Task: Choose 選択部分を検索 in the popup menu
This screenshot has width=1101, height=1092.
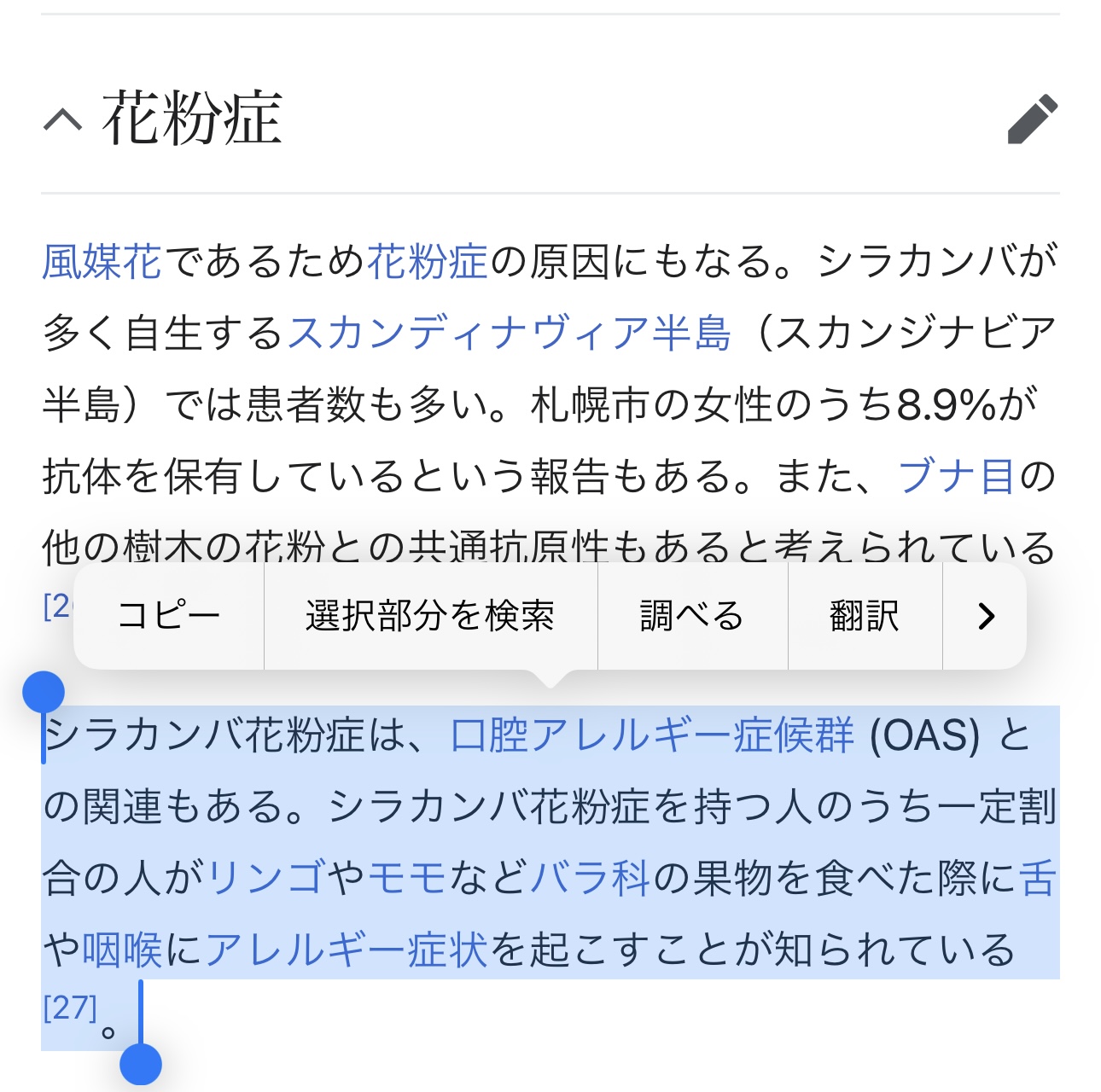Action: 430,615
